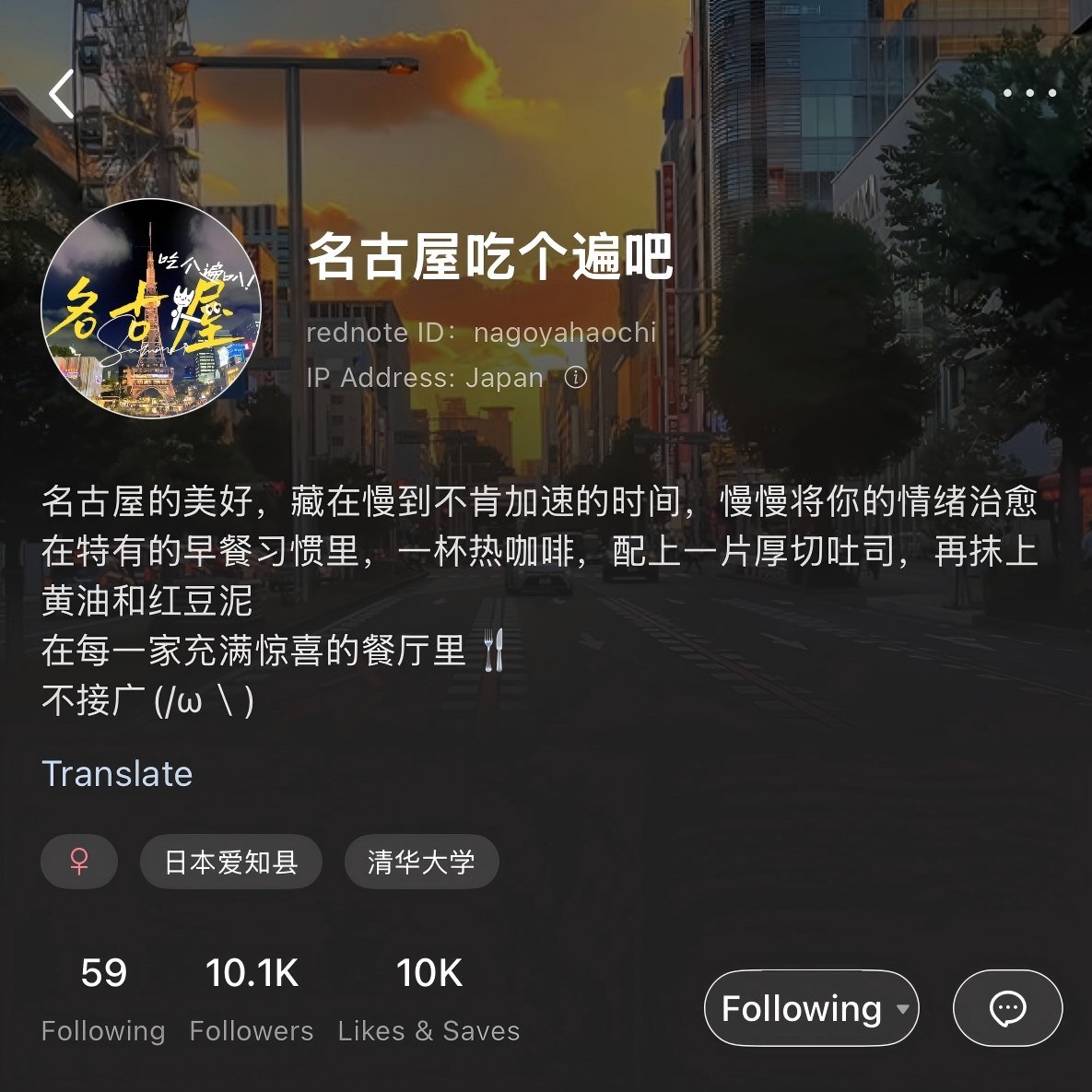Image resolution: width=1092 pixels, height=1092 pixels.
Task: Open the Following dropdown button
Action: click(811, 1008)
